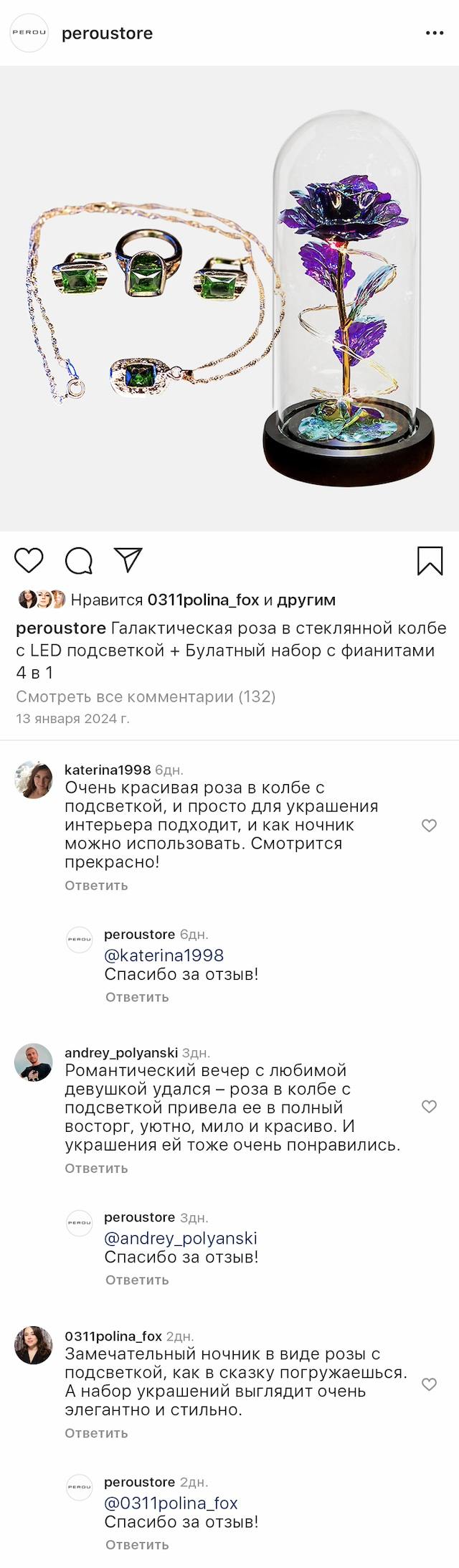Open 0311polina_fox profile from the likes line

pos(203,600)
